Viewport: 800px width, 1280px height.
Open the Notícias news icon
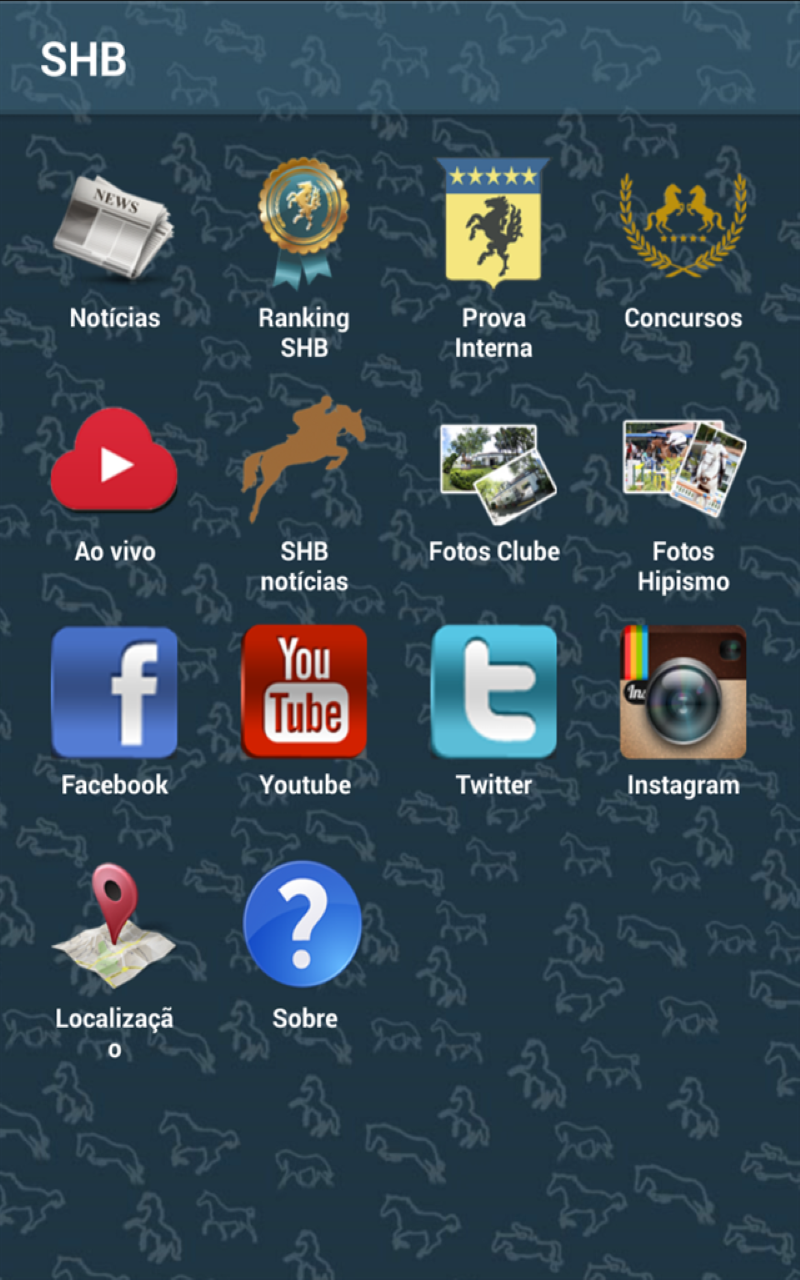pos(114,220)
